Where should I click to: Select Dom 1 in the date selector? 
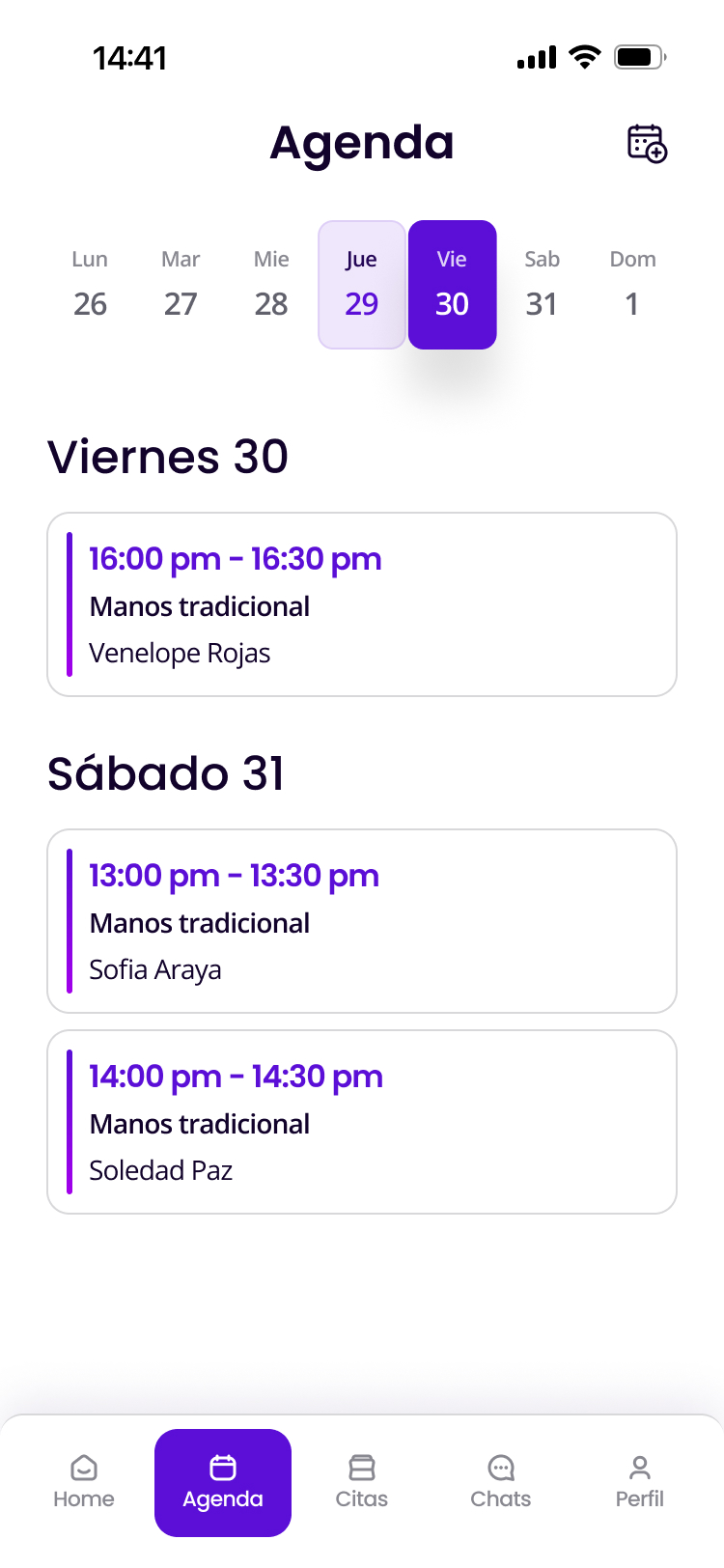point(632,285)
